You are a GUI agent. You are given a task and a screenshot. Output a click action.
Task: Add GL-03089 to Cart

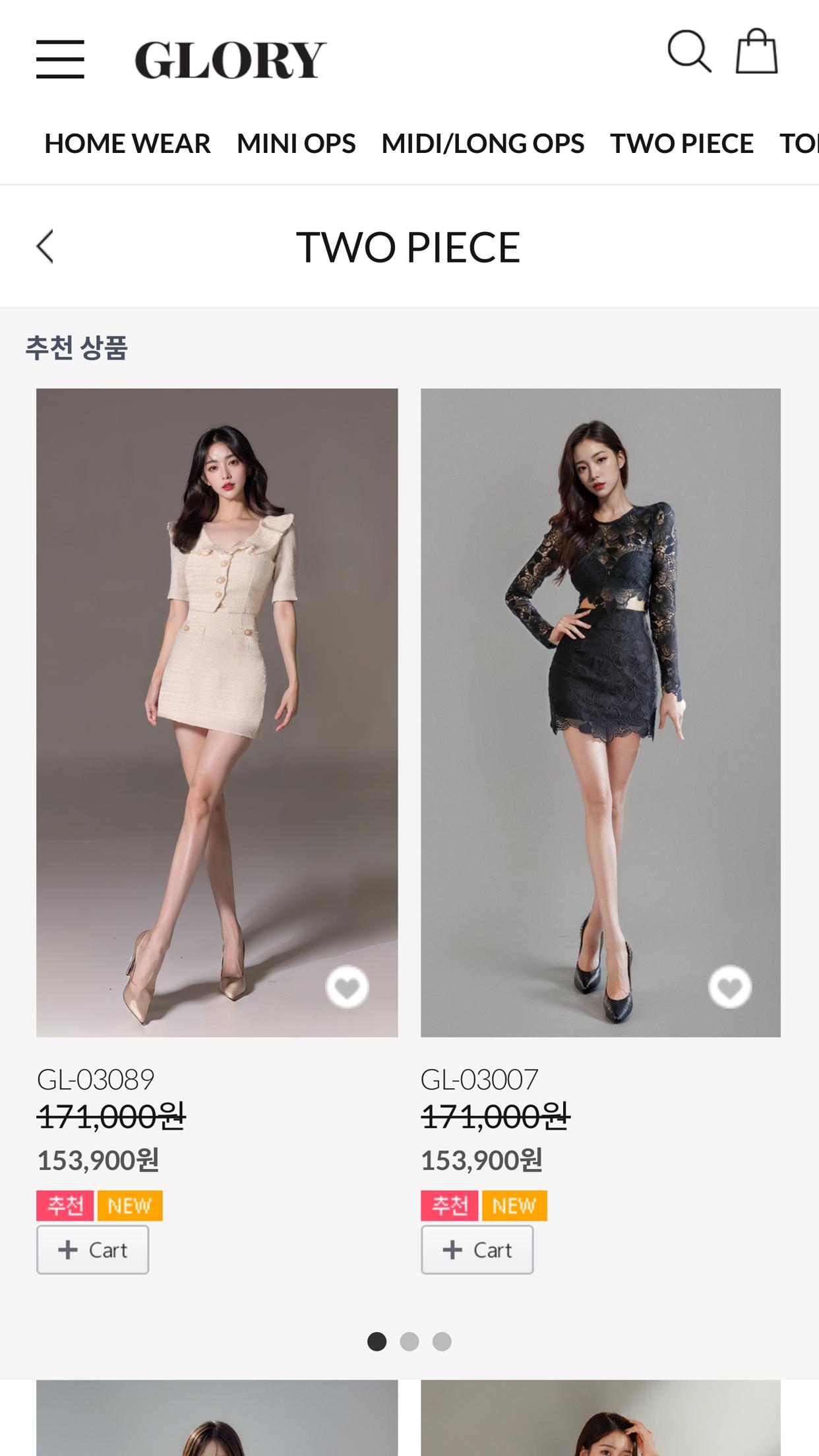[x=92, y=1250]
